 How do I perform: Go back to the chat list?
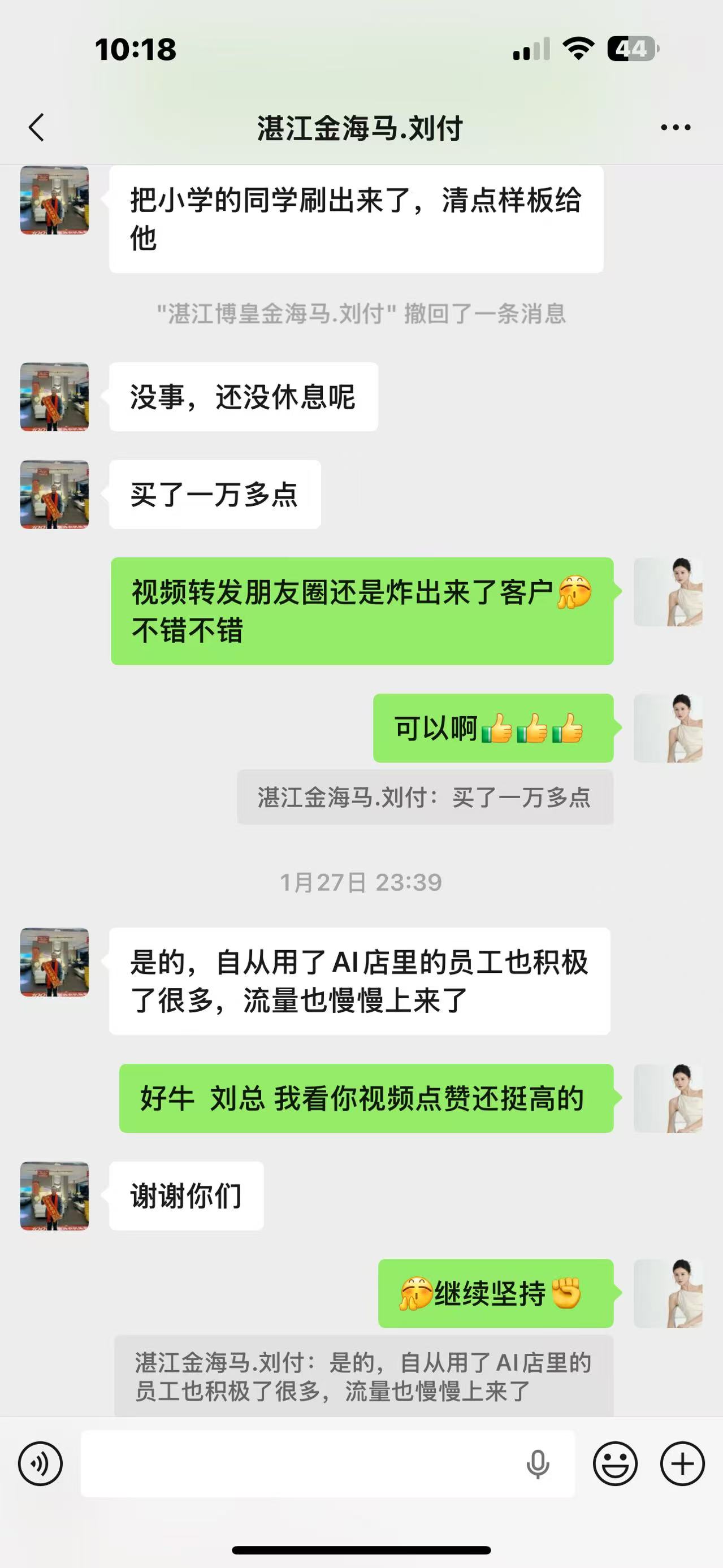pyautogui.click(x=37, y=128)
